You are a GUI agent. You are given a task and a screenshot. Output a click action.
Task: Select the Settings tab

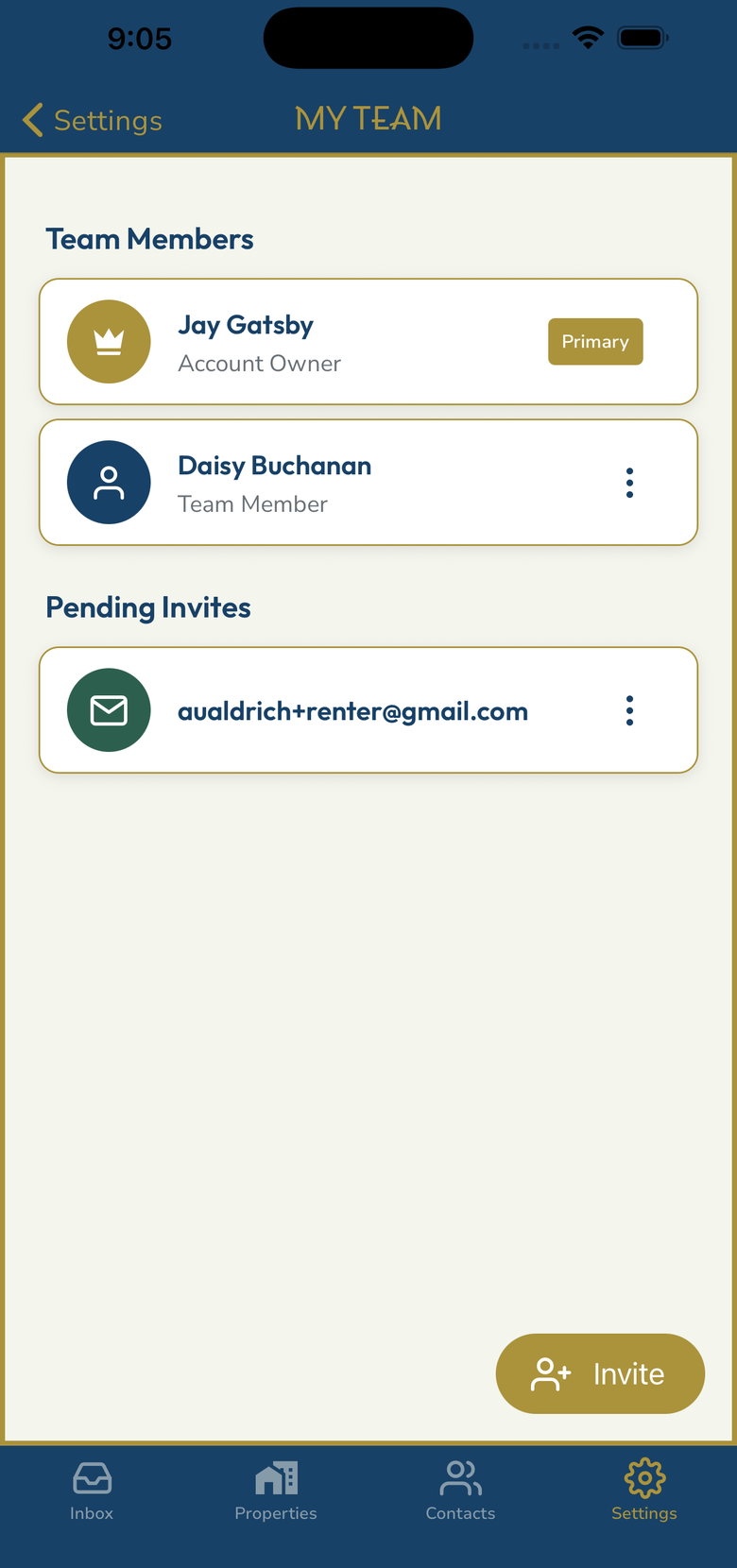[x=644, y=1491]
